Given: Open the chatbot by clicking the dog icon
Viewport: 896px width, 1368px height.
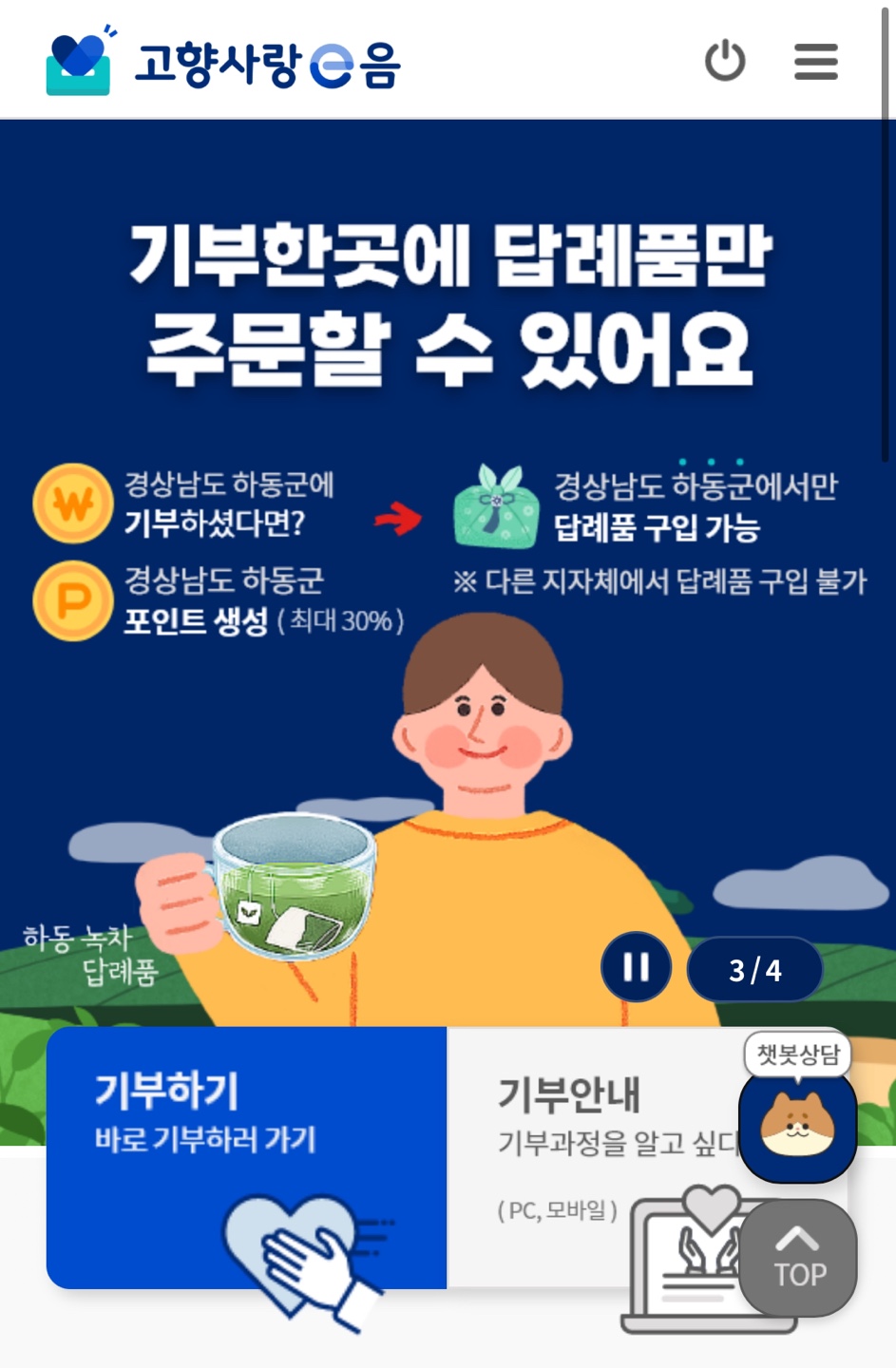Looking at the screenshot, I should 797,1130.
